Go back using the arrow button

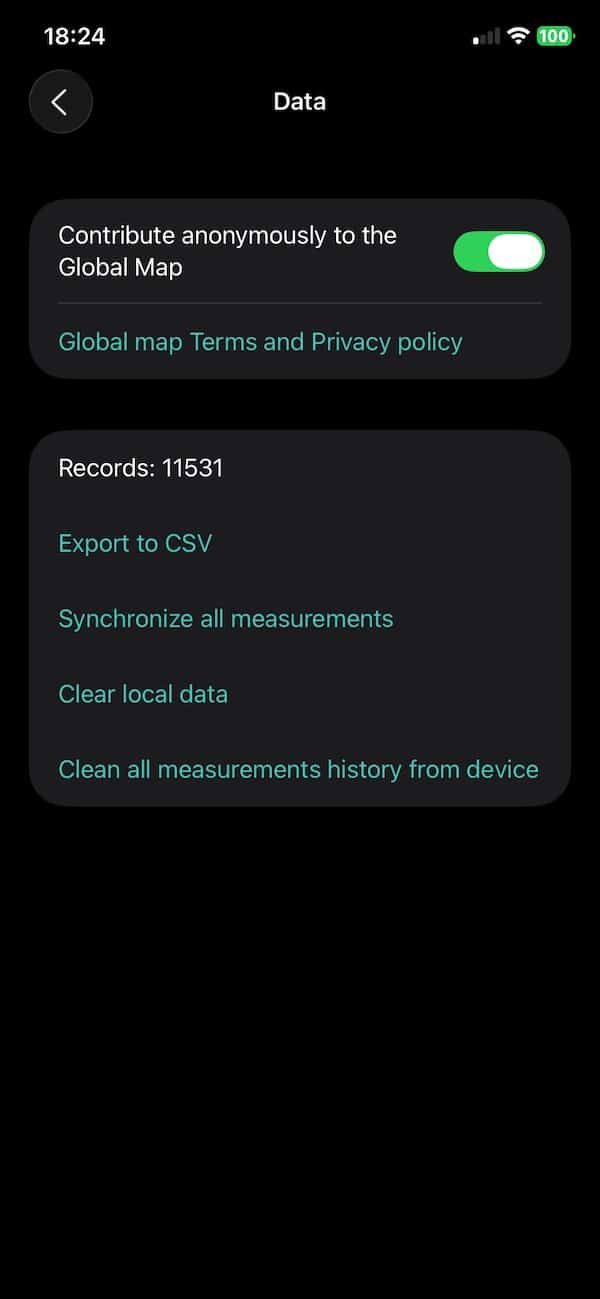click(x=60, y=102)
